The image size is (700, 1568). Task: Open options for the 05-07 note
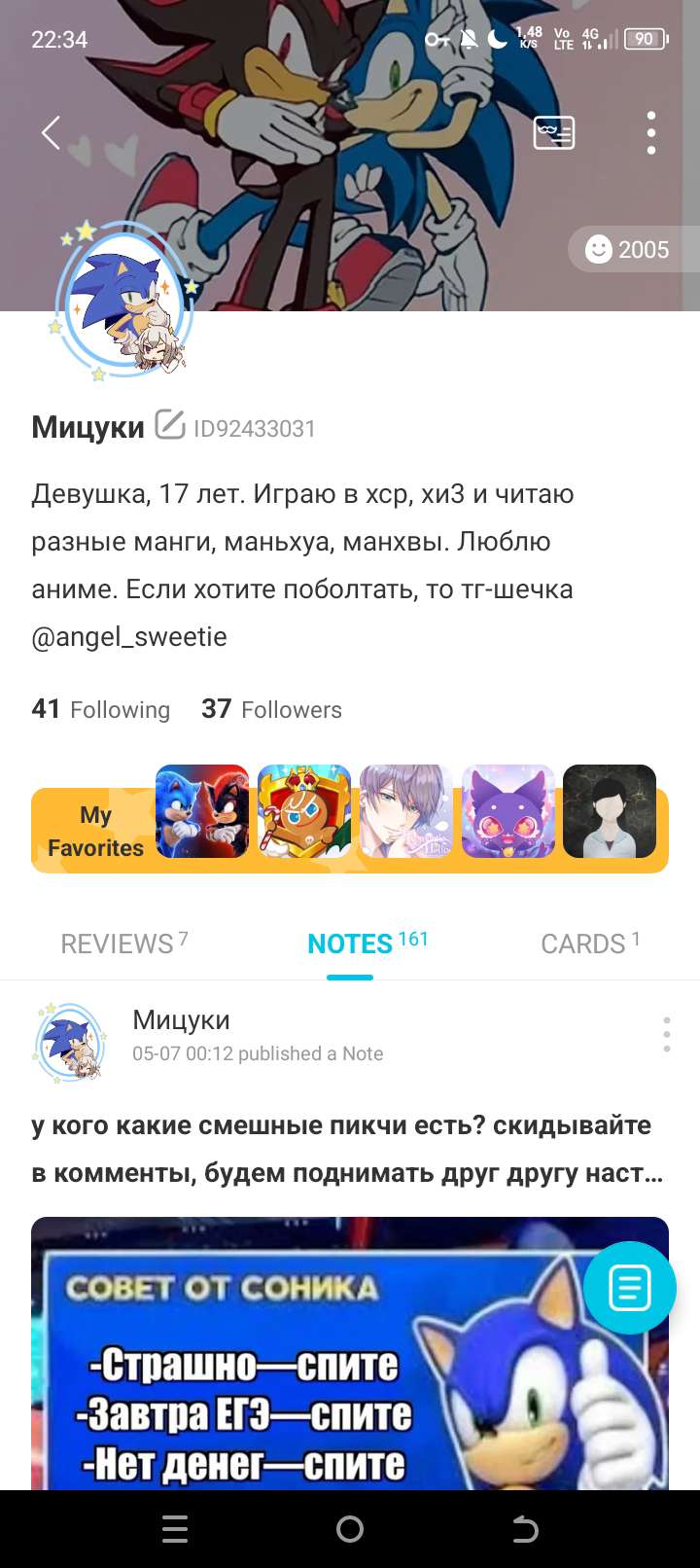click(667, 1034)
